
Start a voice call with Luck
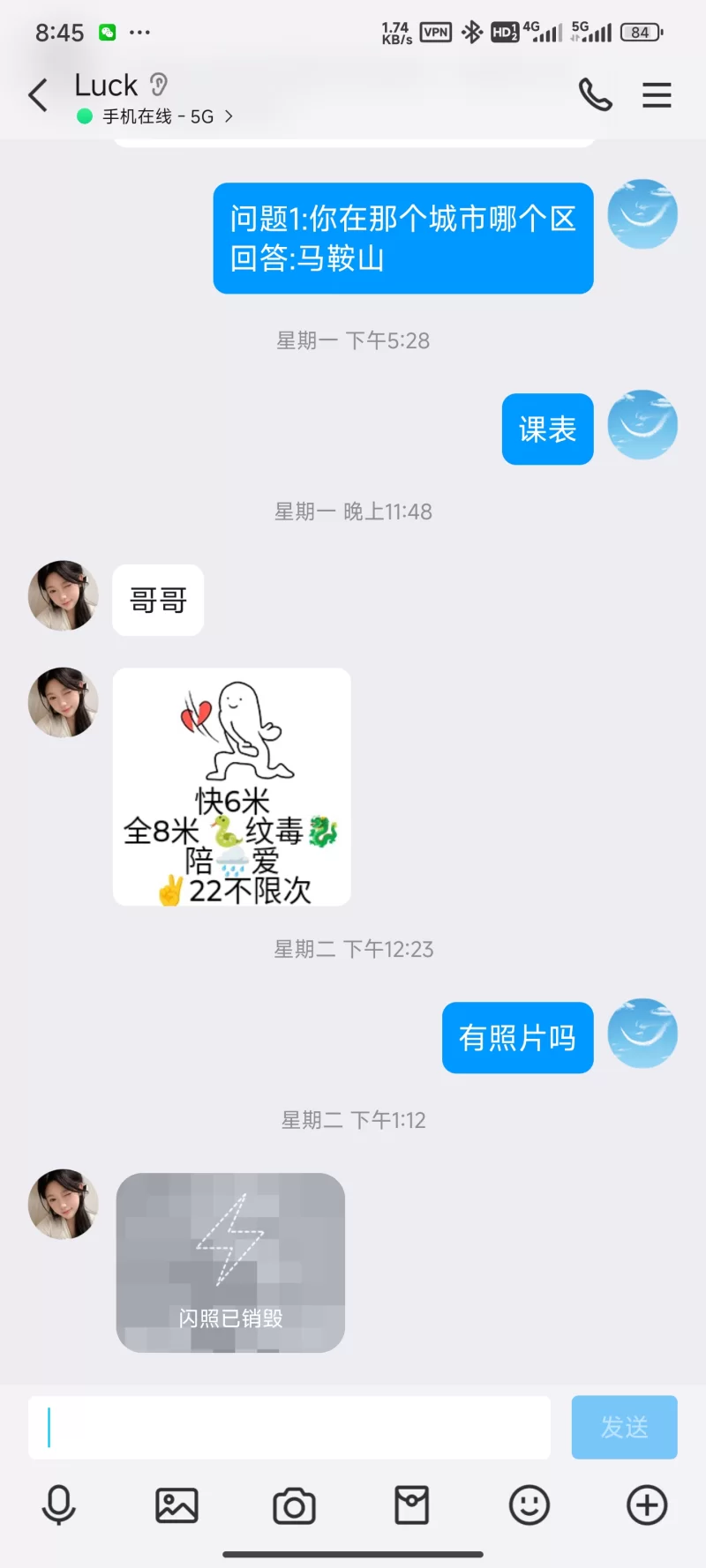595,94
